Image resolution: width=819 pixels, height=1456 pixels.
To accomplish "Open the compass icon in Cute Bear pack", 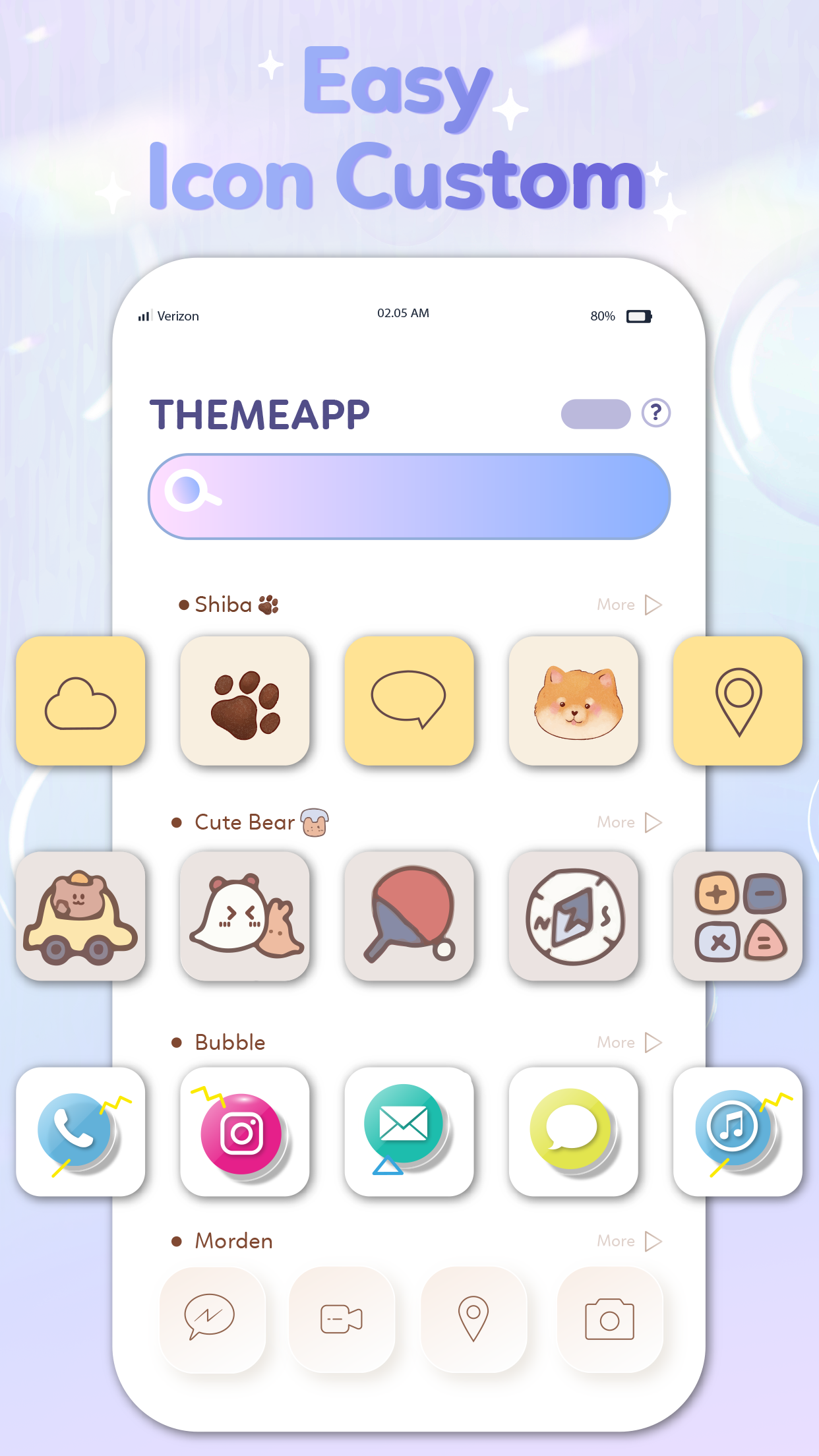I will 573,917.
